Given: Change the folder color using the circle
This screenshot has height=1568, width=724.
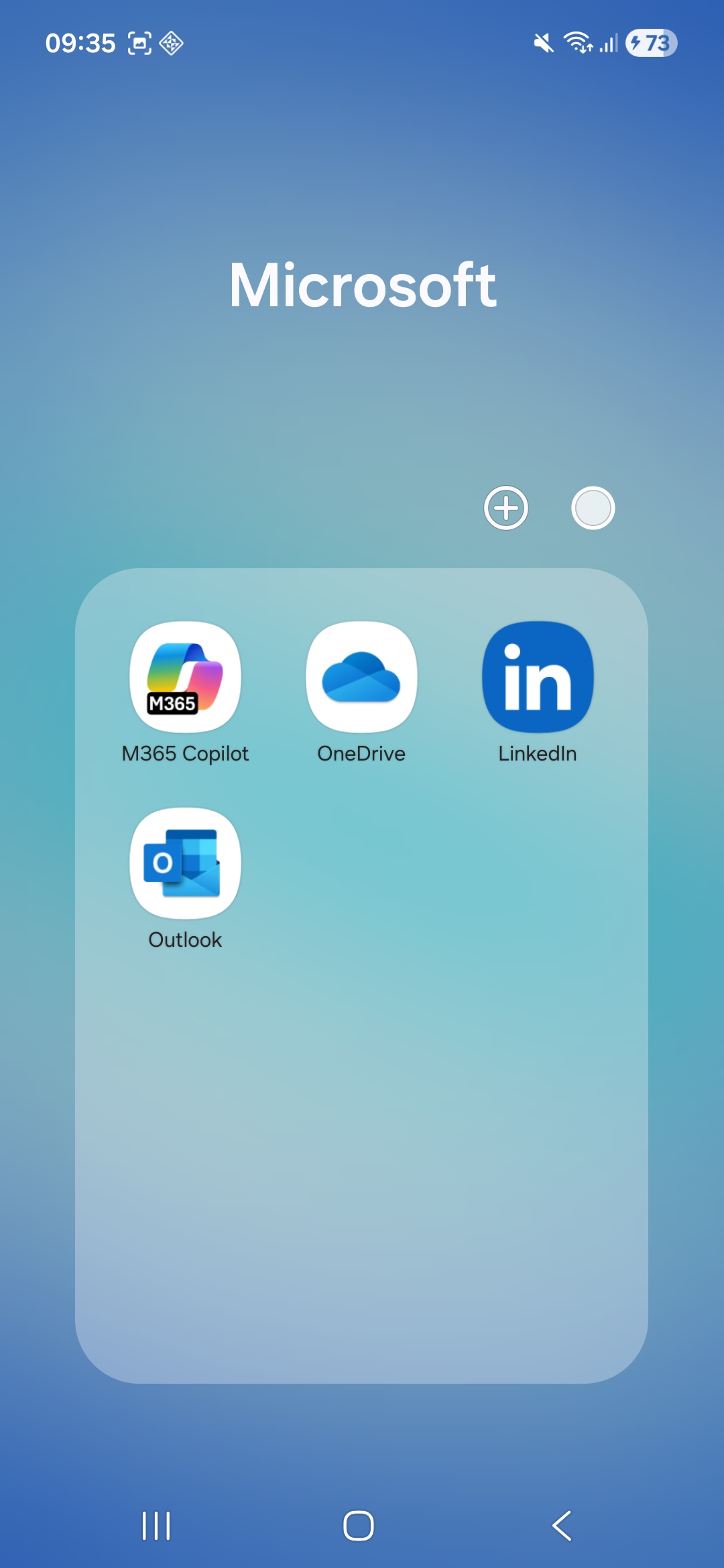Looking at the screenshot, I should coord(593,508).
